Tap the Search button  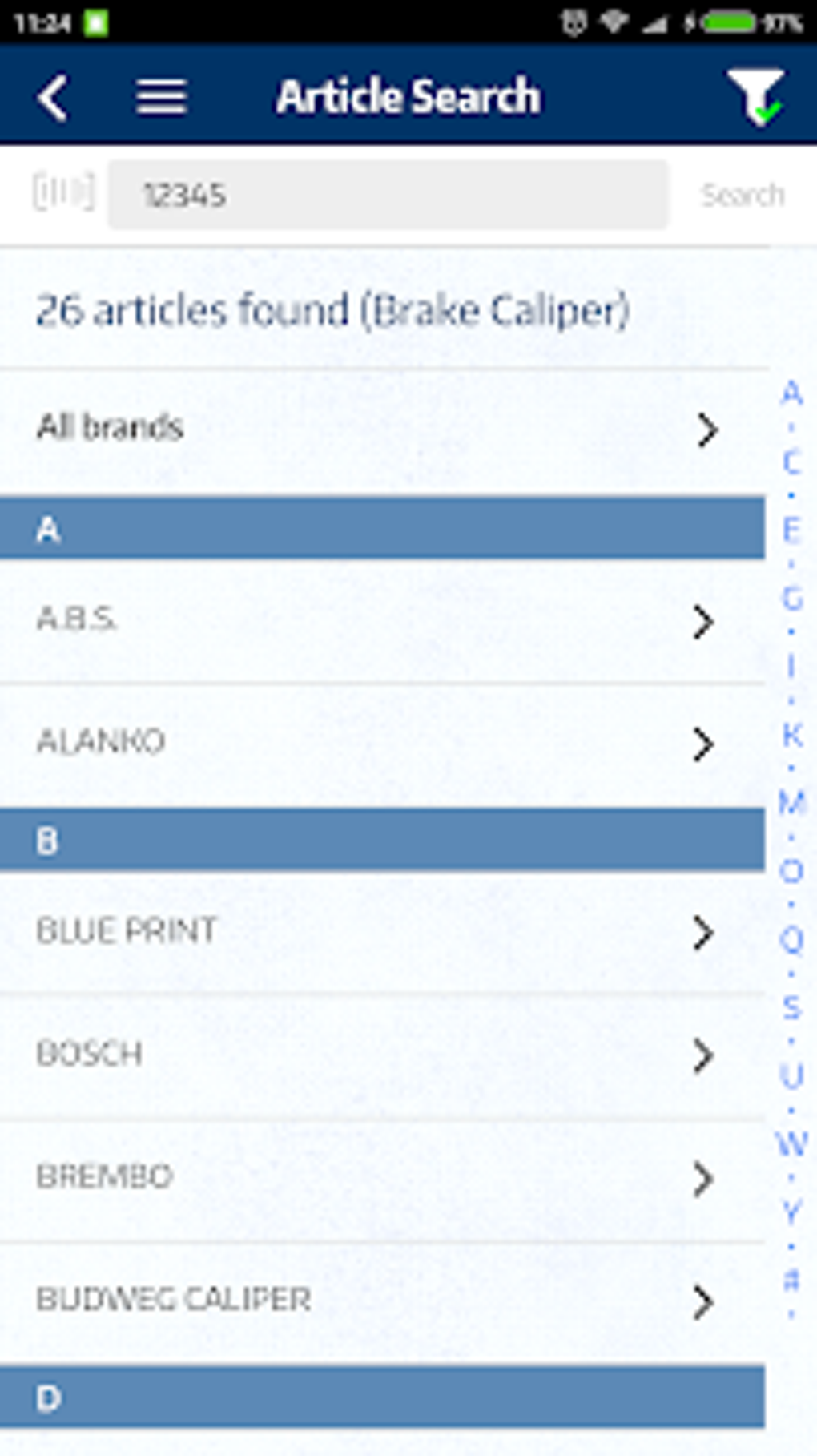[x=743, y=195]
